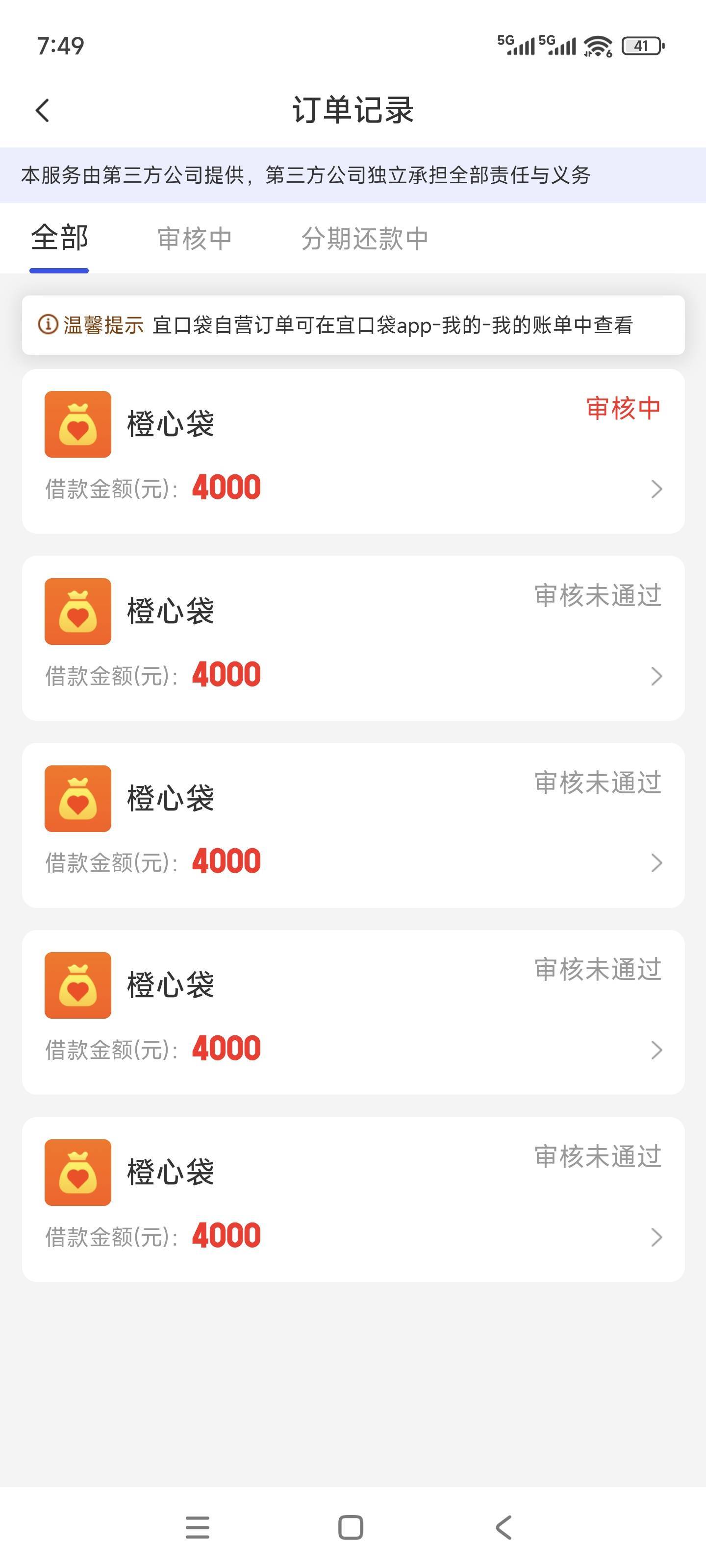Switch to the 全部 tab
This screenshot has width=706, height=1568.
[x=60, y=238]
